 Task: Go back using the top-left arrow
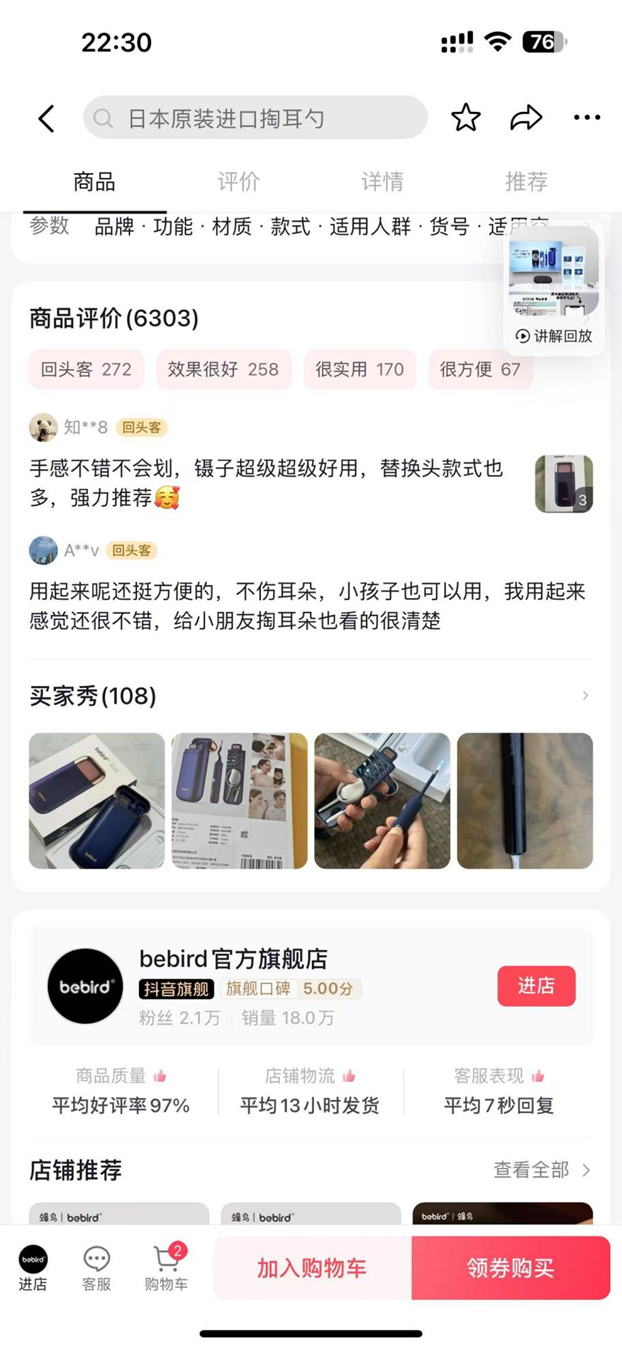click(x=46, y=118)
